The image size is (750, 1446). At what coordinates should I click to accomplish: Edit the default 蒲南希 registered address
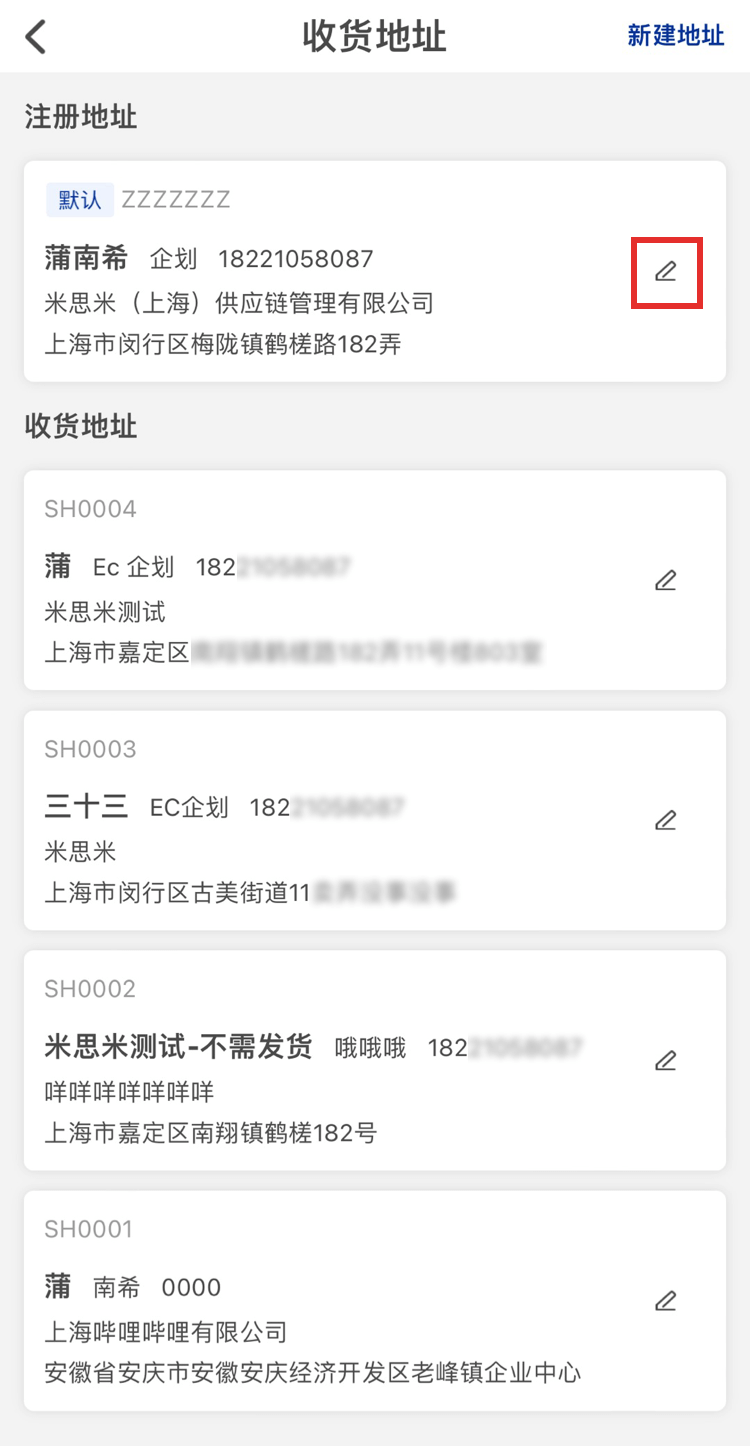(666, 272)
